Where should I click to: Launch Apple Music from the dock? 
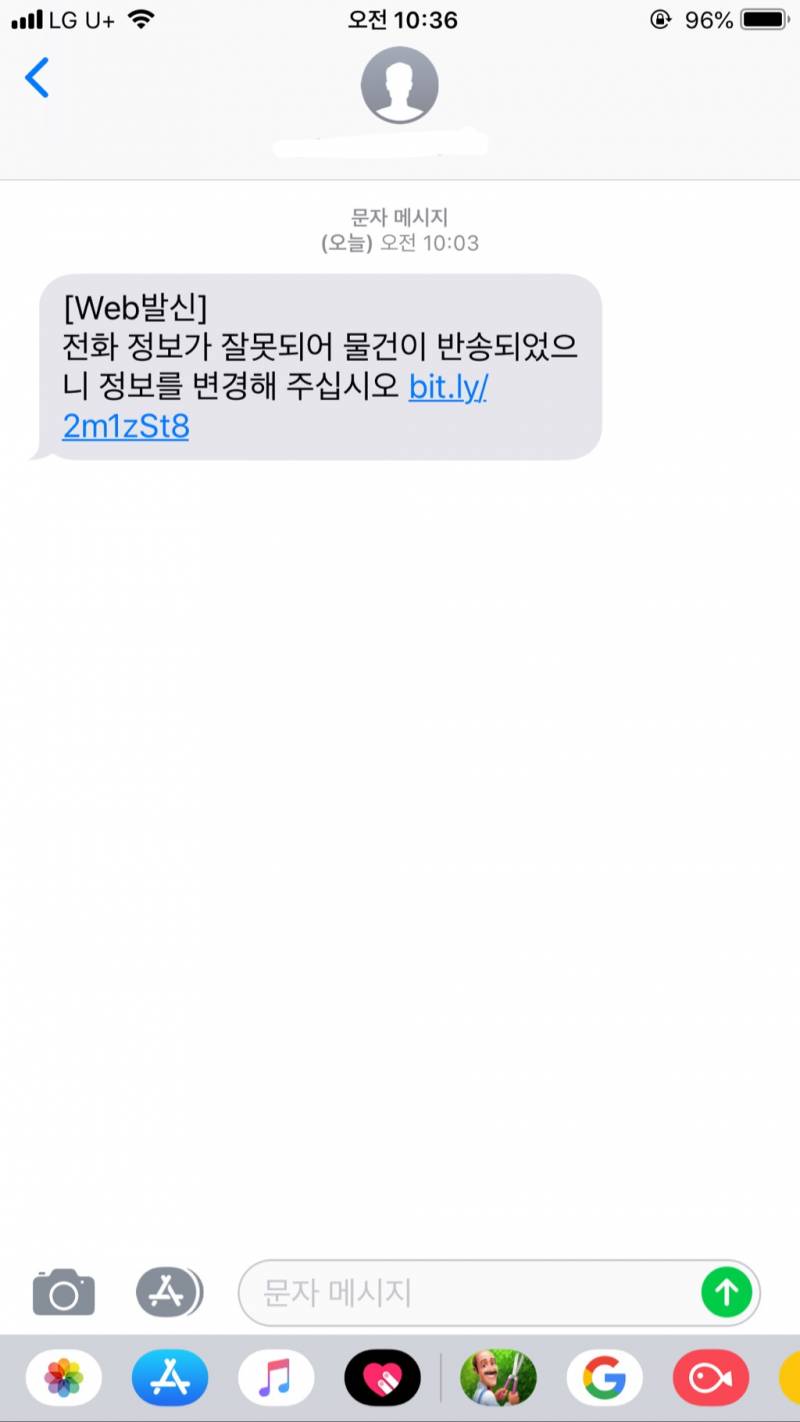[276, 1377]
